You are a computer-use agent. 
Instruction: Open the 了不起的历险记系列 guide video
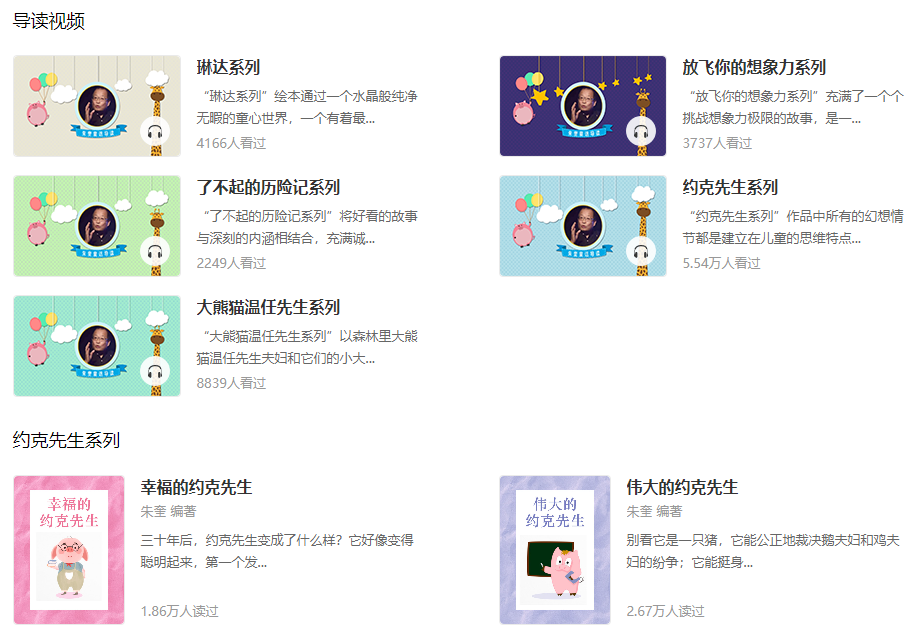[x=268, y=188]
